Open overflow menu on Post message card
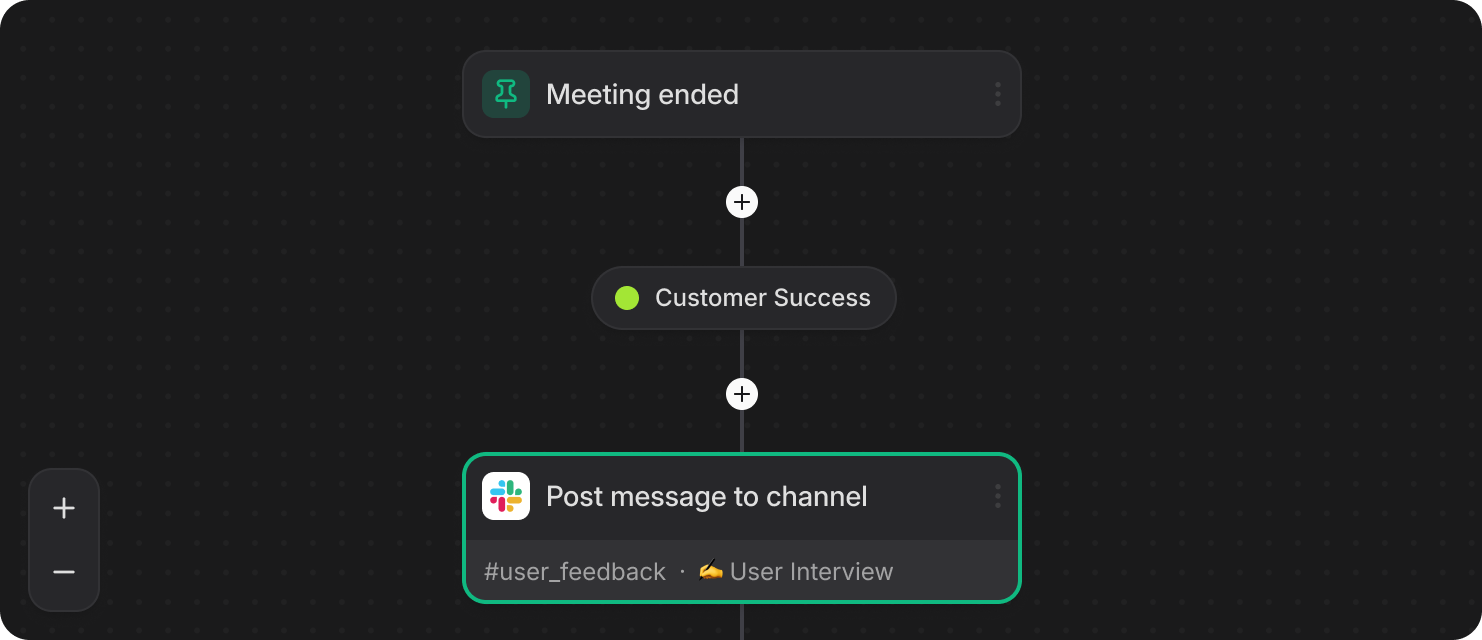Image resolution: width=1482 pixels, height=640 pixels. pyautogui.click(x=997, y=497)
